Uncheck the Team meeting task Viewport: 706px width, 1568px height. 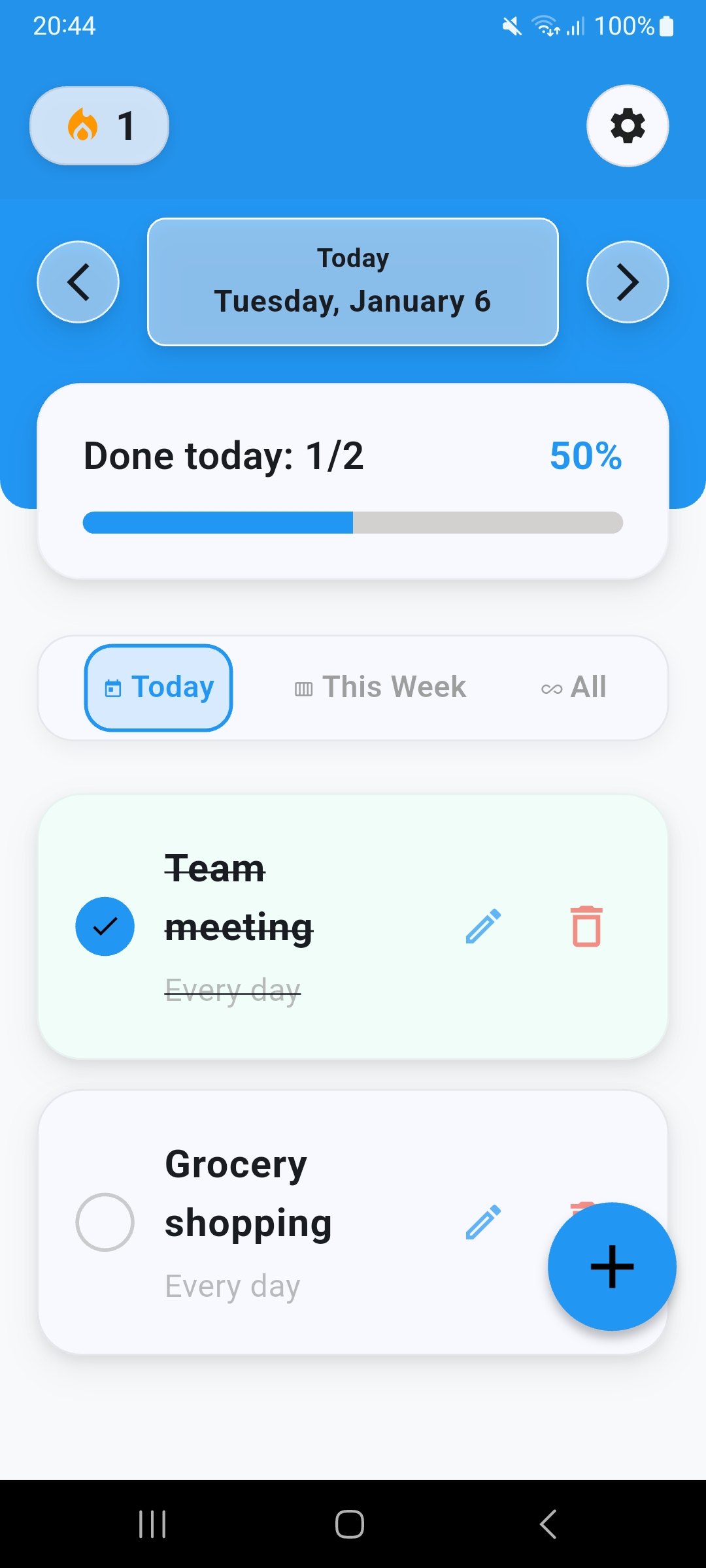click(x=105, y=926)
